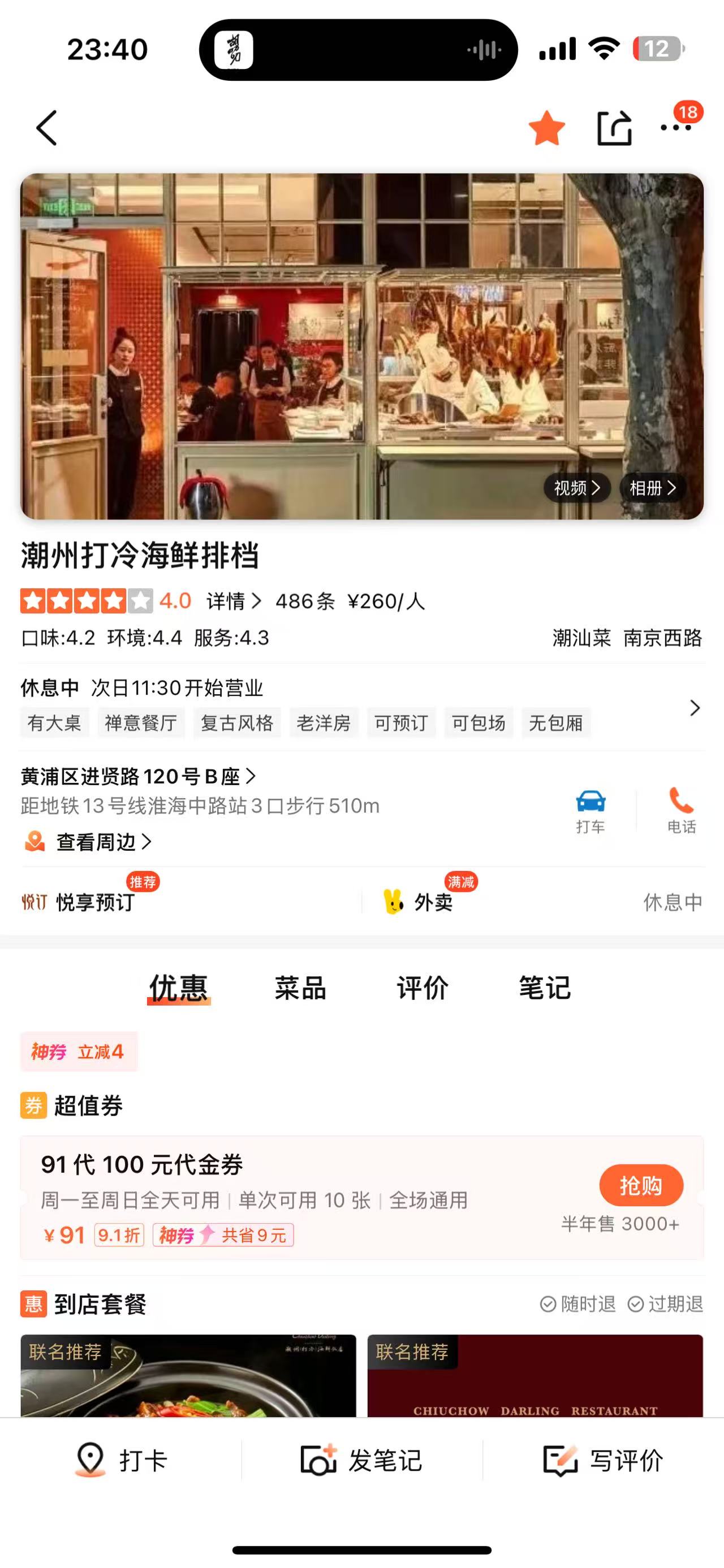Tap 抢购 for the 100元代金券
Viewport: 724px width, 1568px height.
coord(641,1185)
